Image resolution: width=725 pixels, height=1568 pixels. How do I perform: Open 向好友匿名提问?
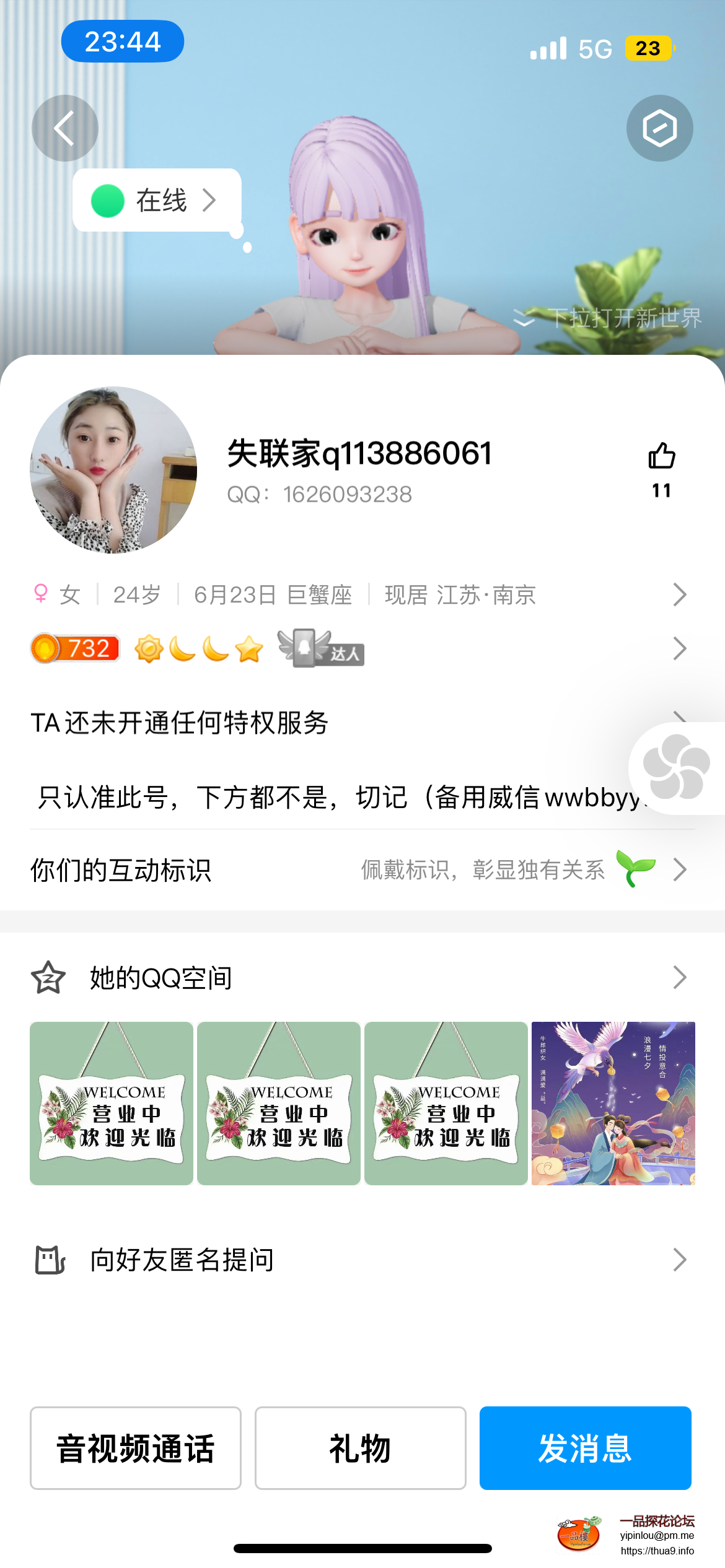[x=359, y=1260]
